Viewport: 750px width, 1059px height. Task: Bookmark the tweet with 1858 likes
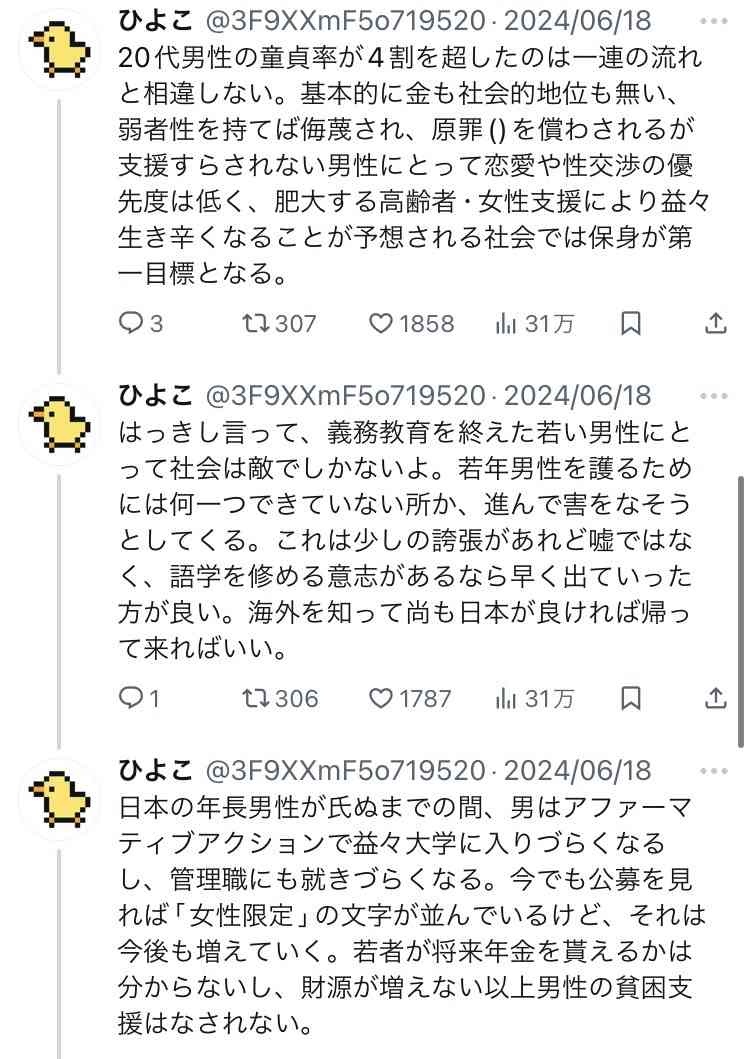point(631,323)
